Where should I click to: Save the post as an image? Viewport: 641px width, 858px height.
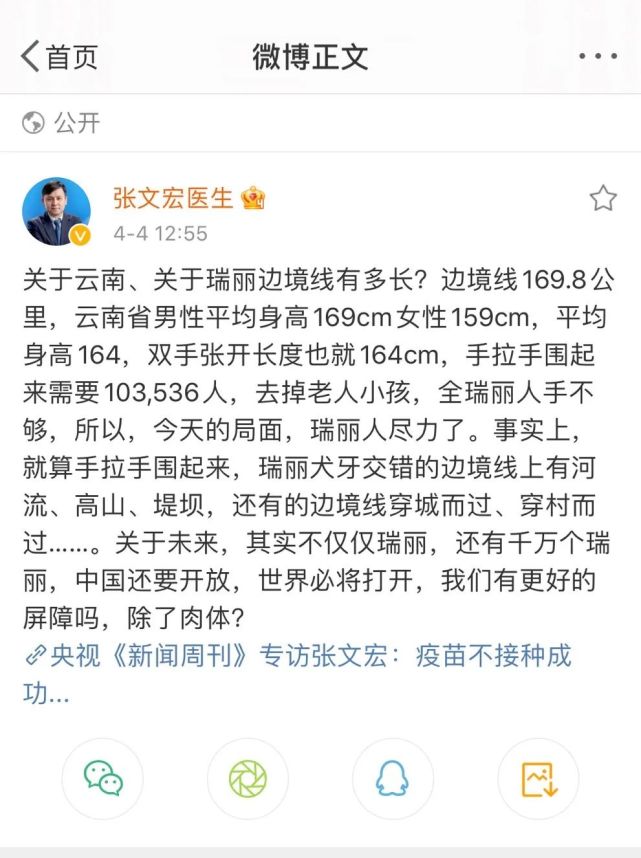pyautogui.click(x=538, y=778)
